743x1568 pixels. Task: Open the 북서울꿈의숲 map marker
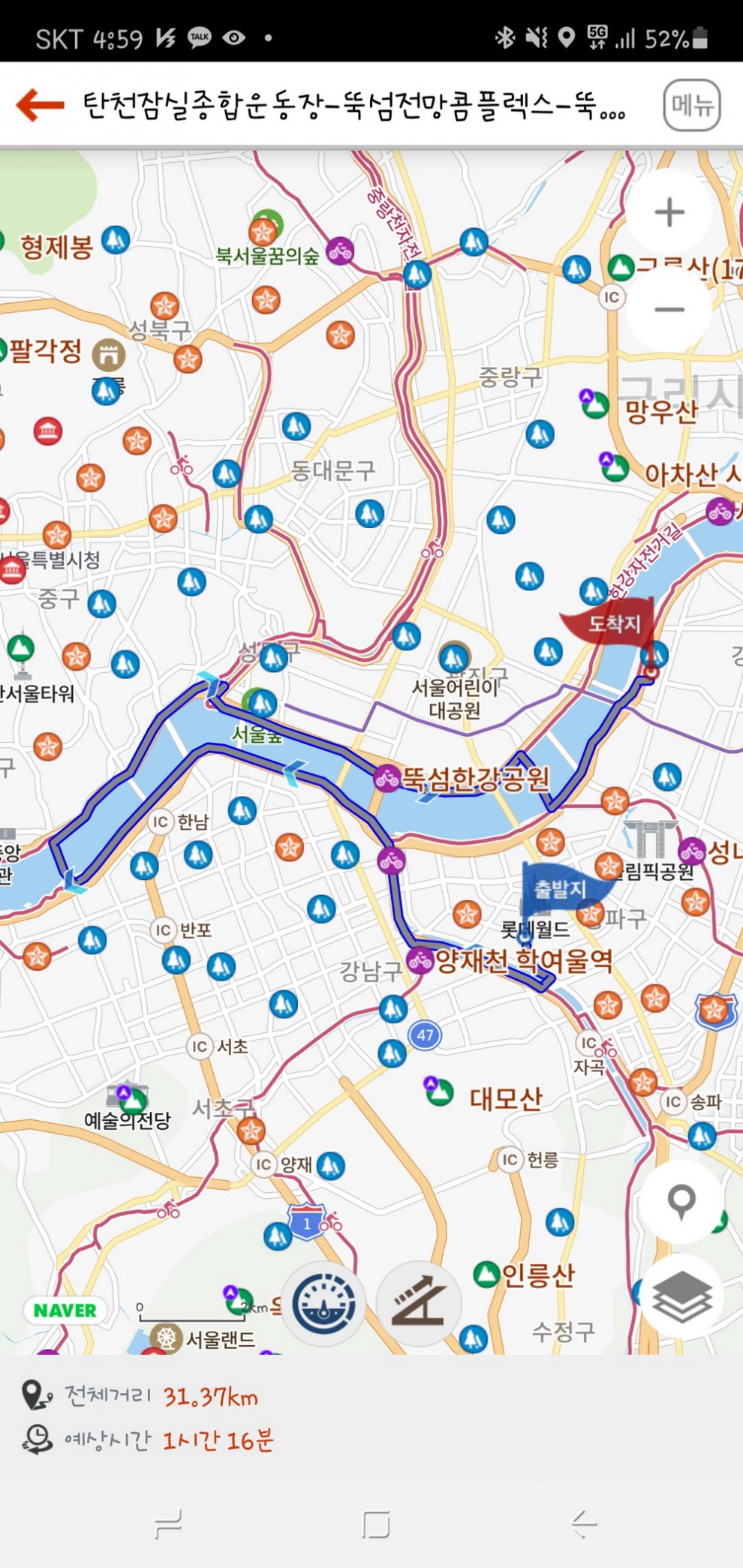[x=264, y=230]
